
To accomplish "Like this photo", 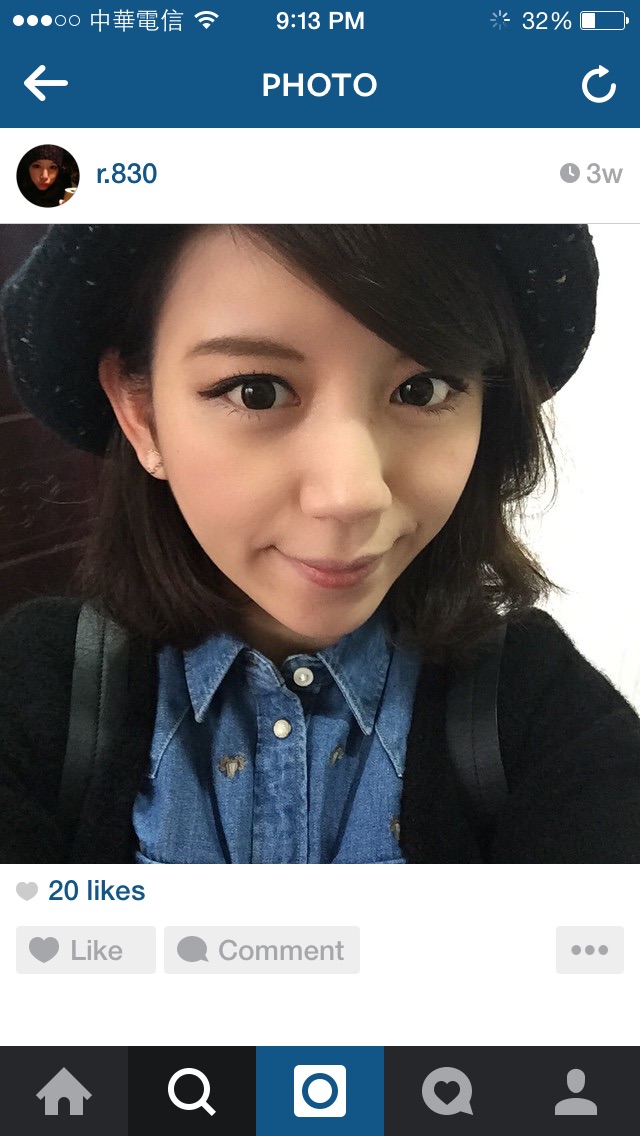I will point(86,950).
